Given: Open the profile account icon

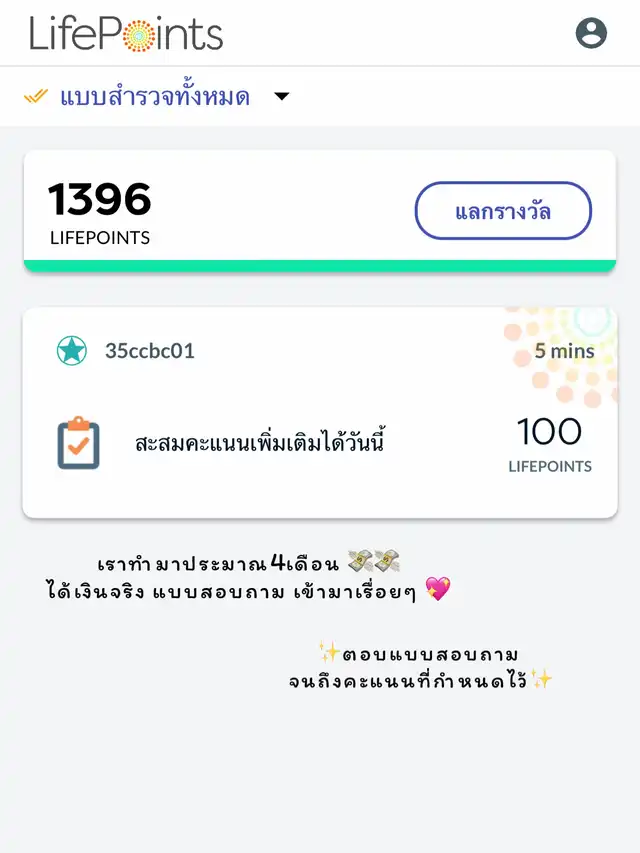Looking at the screenshot, I should click(x=591, y=33).
